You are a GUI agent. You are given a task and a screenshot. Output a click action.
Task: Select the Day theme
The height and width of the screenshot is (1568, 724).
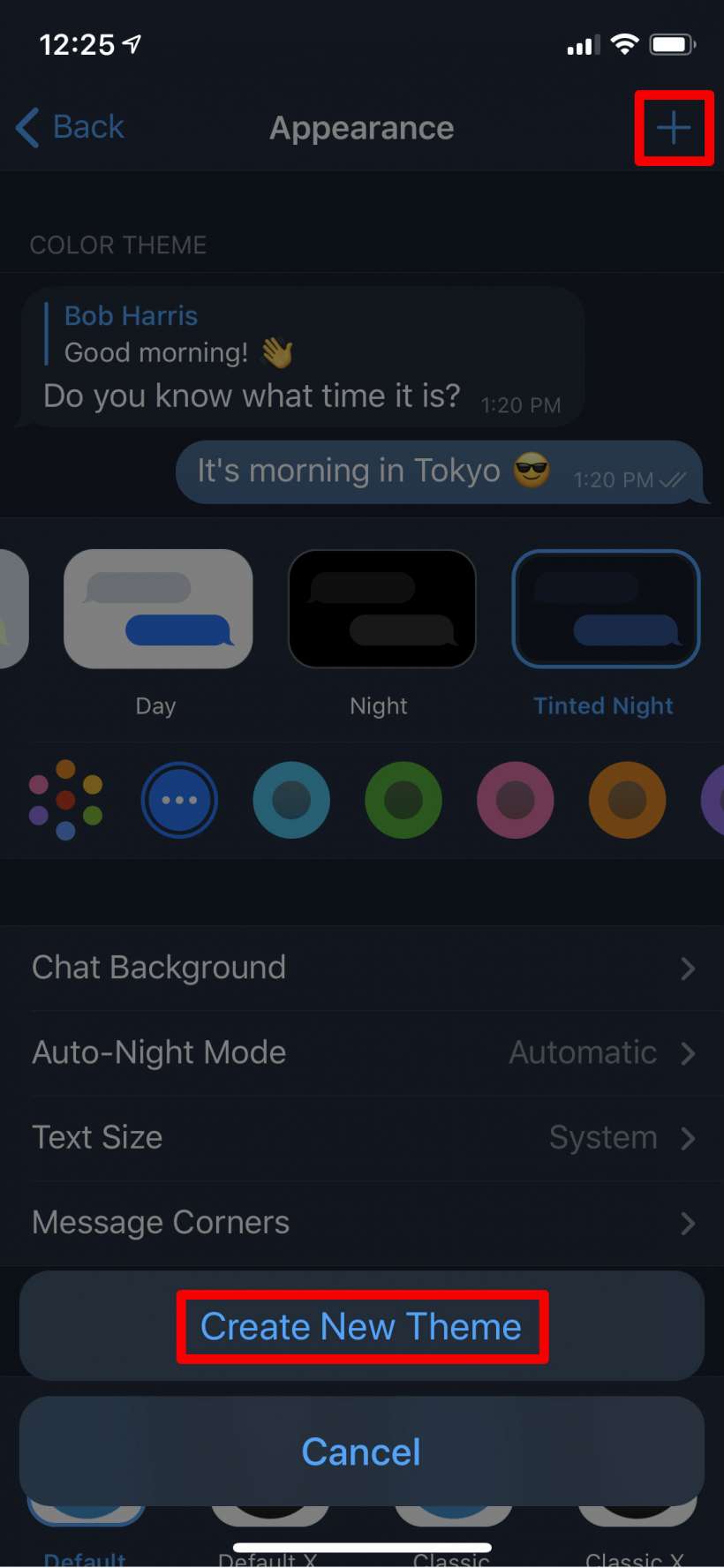[158, 609]
